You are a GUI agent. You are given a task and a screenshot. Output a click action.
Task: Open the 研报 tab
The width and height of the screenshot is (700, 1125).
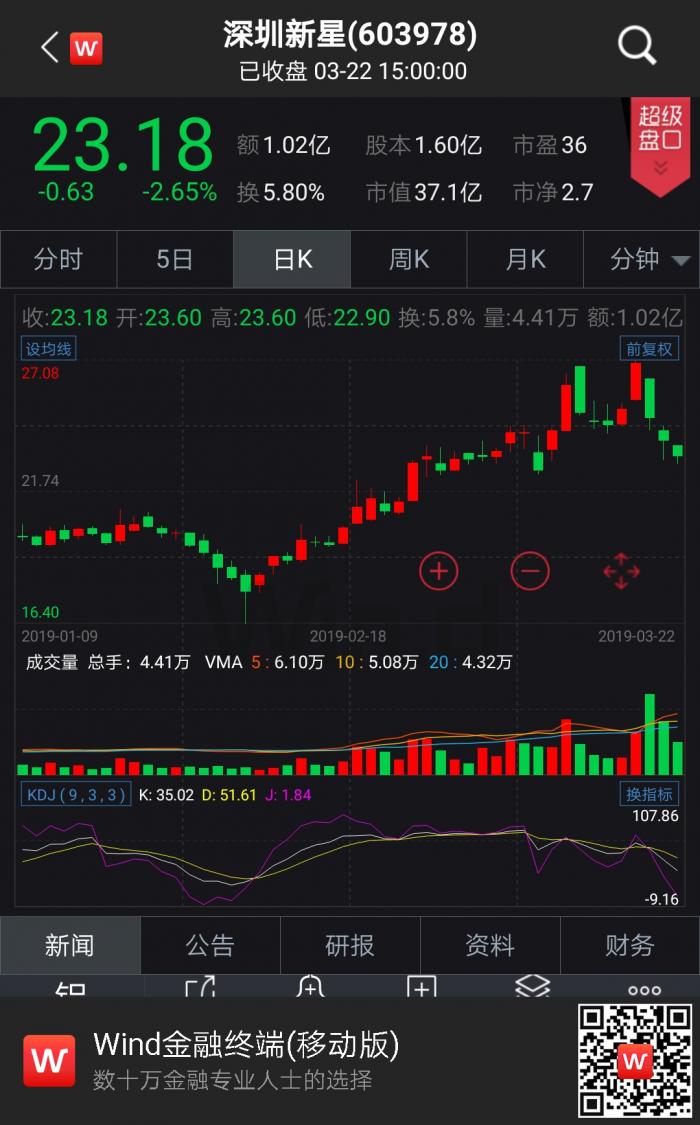[350, 945]
